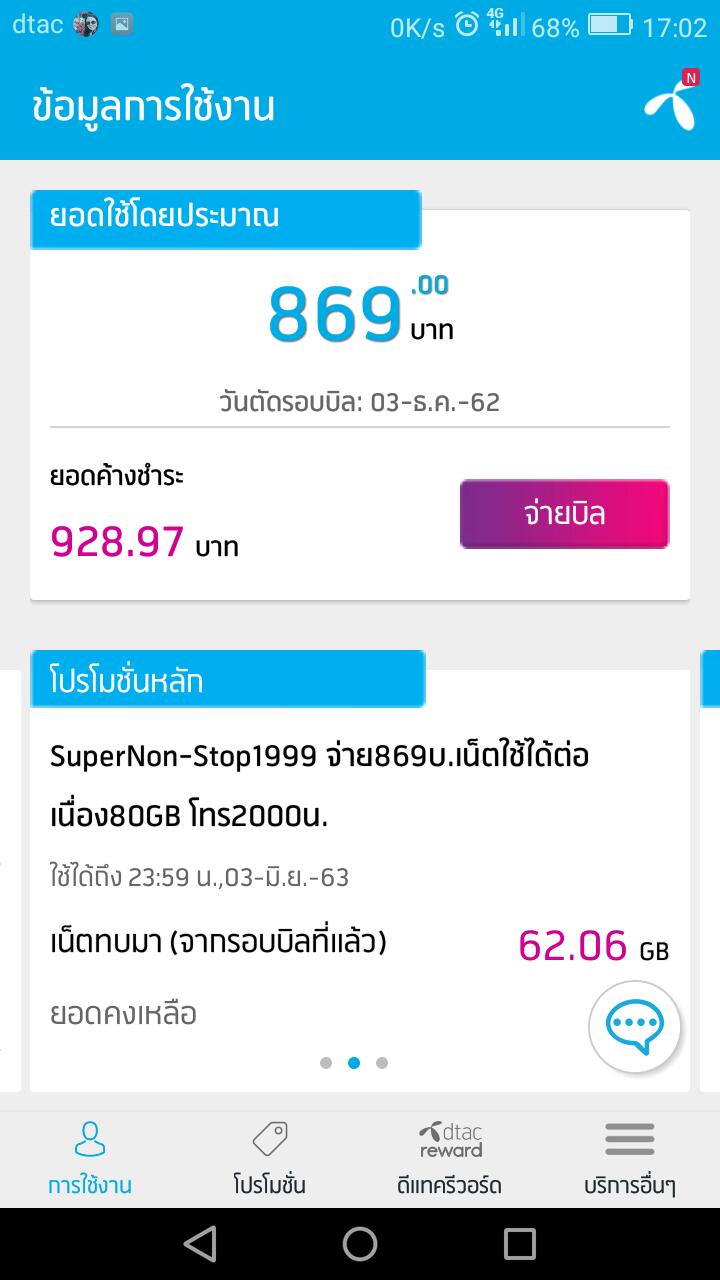Switch to the โปรโมชั่น promotions tab
This screenshot has width=720, height=1280.
[269, 1158]
